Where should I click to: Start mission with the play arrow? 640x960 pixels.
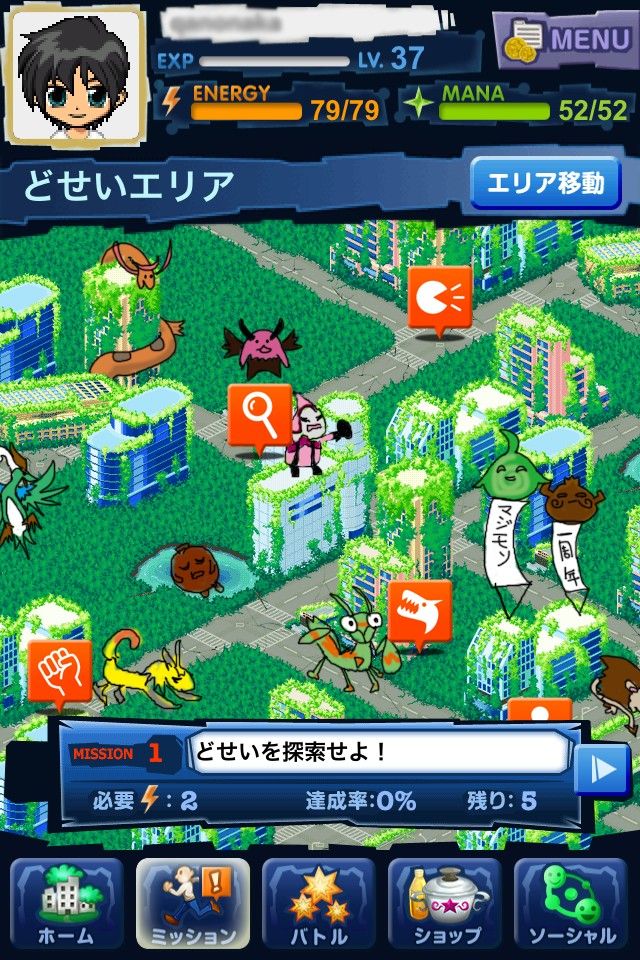[602, 769]
